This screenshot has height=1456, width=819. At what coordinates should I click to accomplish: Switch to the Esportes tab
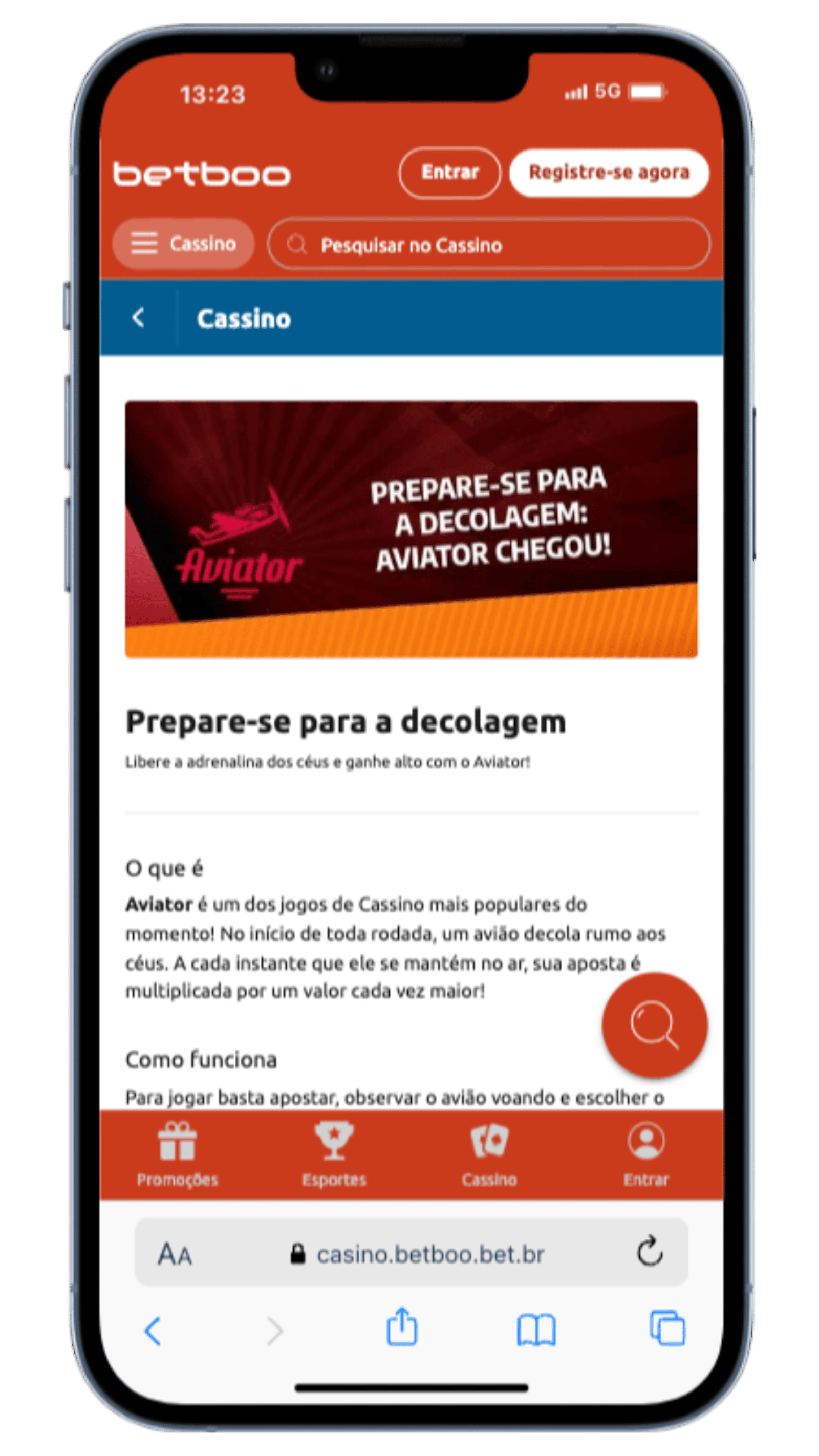click(x=333, y=1155)
